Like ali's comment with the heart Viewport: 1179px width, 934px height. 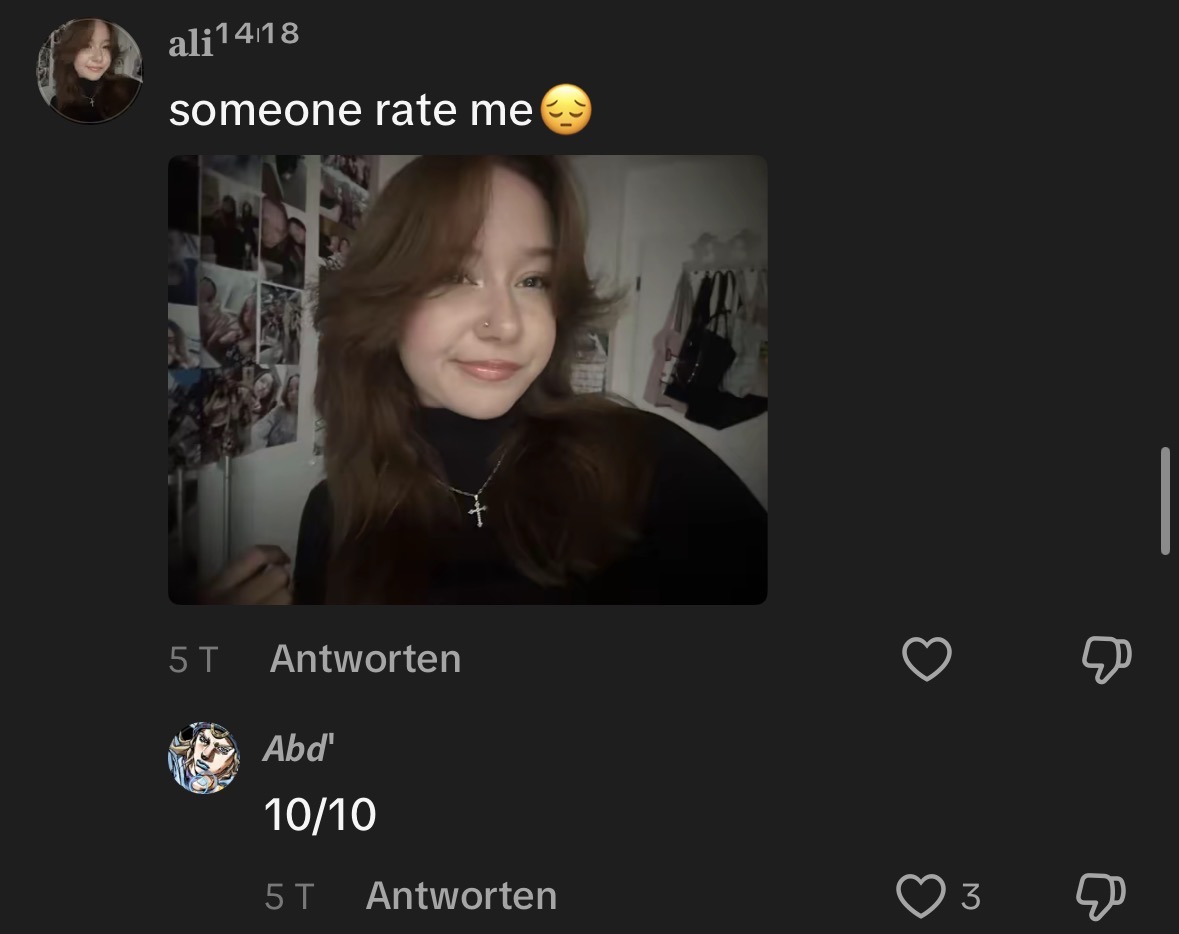point(926,659)
